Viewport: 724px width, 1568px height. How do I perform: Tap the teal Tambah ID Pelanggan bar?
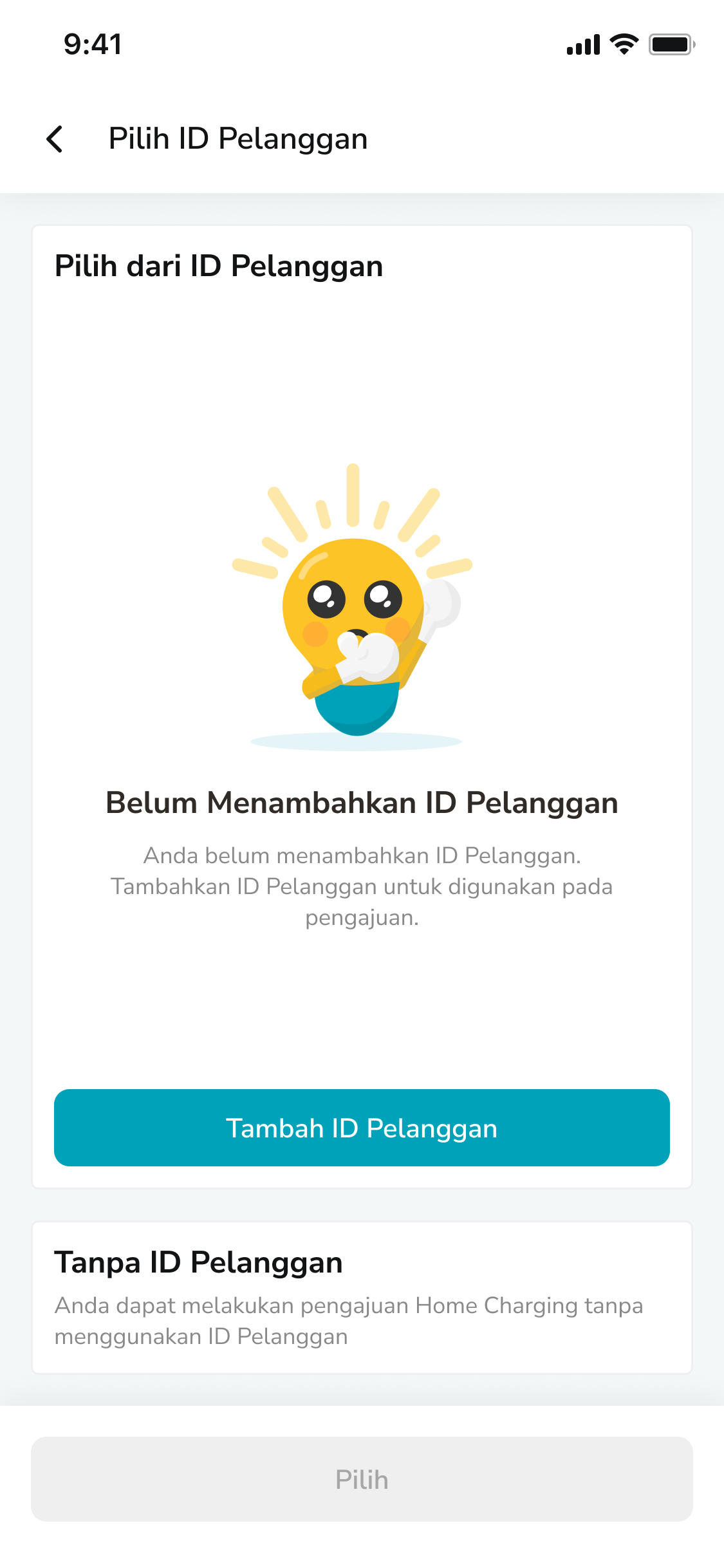tap(362, 1128)
